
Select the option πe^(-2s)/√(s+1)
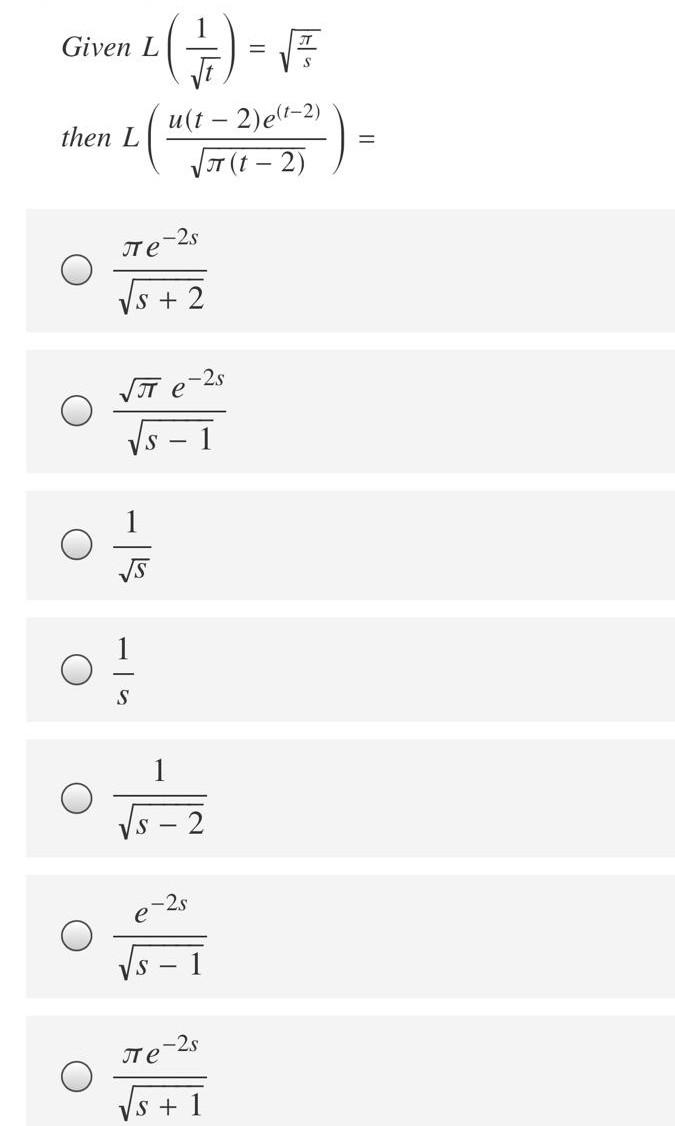click(77, 1076)
